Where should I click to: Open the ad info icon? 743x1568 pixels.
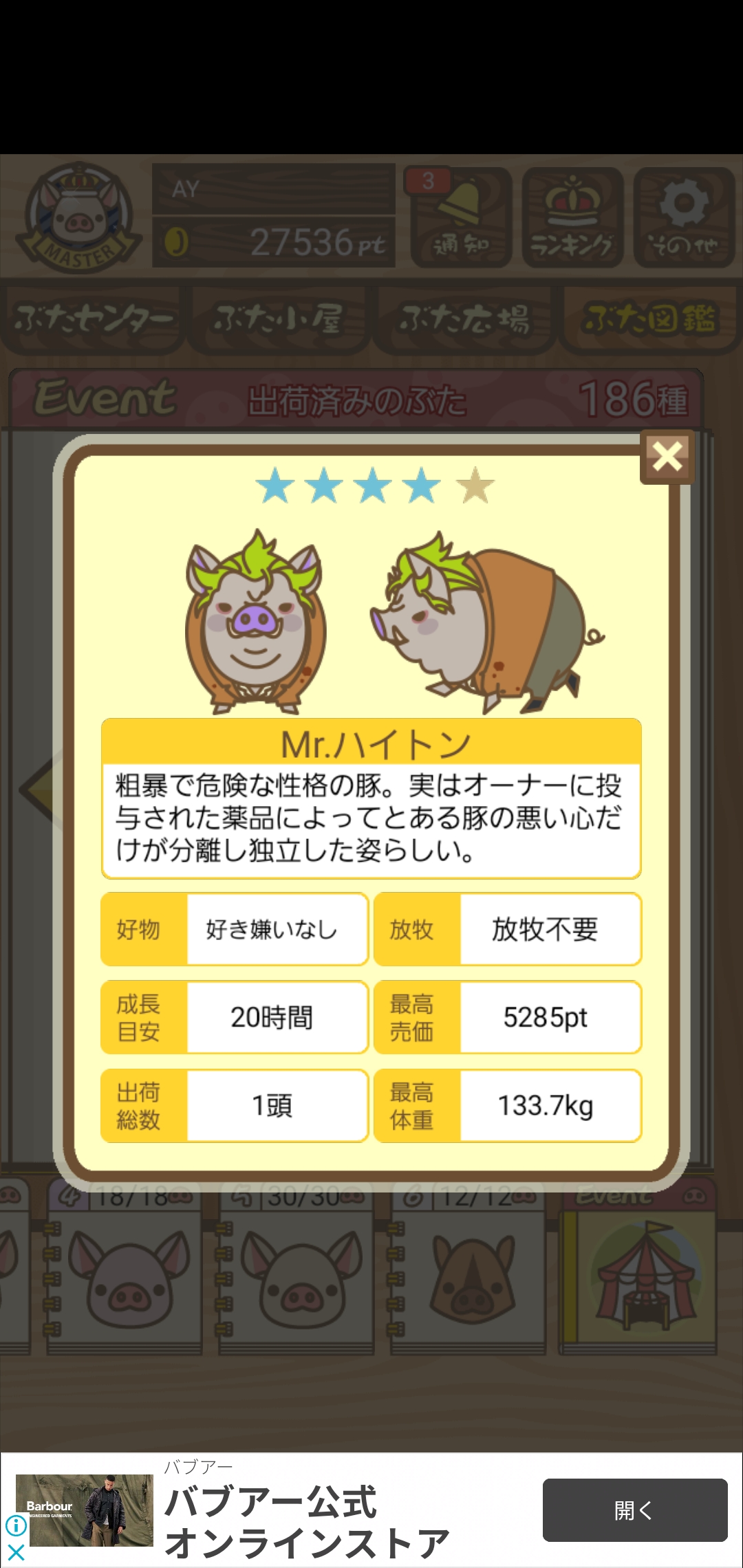[x=16, y=1525]
